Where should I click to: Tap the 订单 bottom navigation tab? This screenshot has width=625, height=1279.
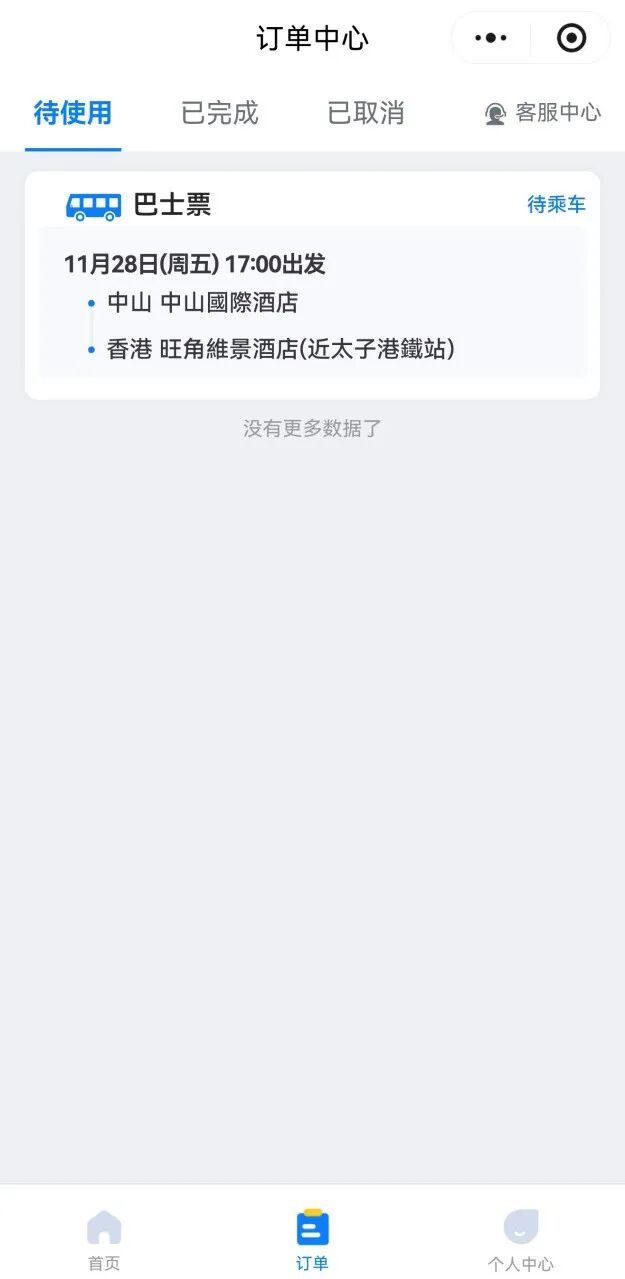(x=312, y=1240)
